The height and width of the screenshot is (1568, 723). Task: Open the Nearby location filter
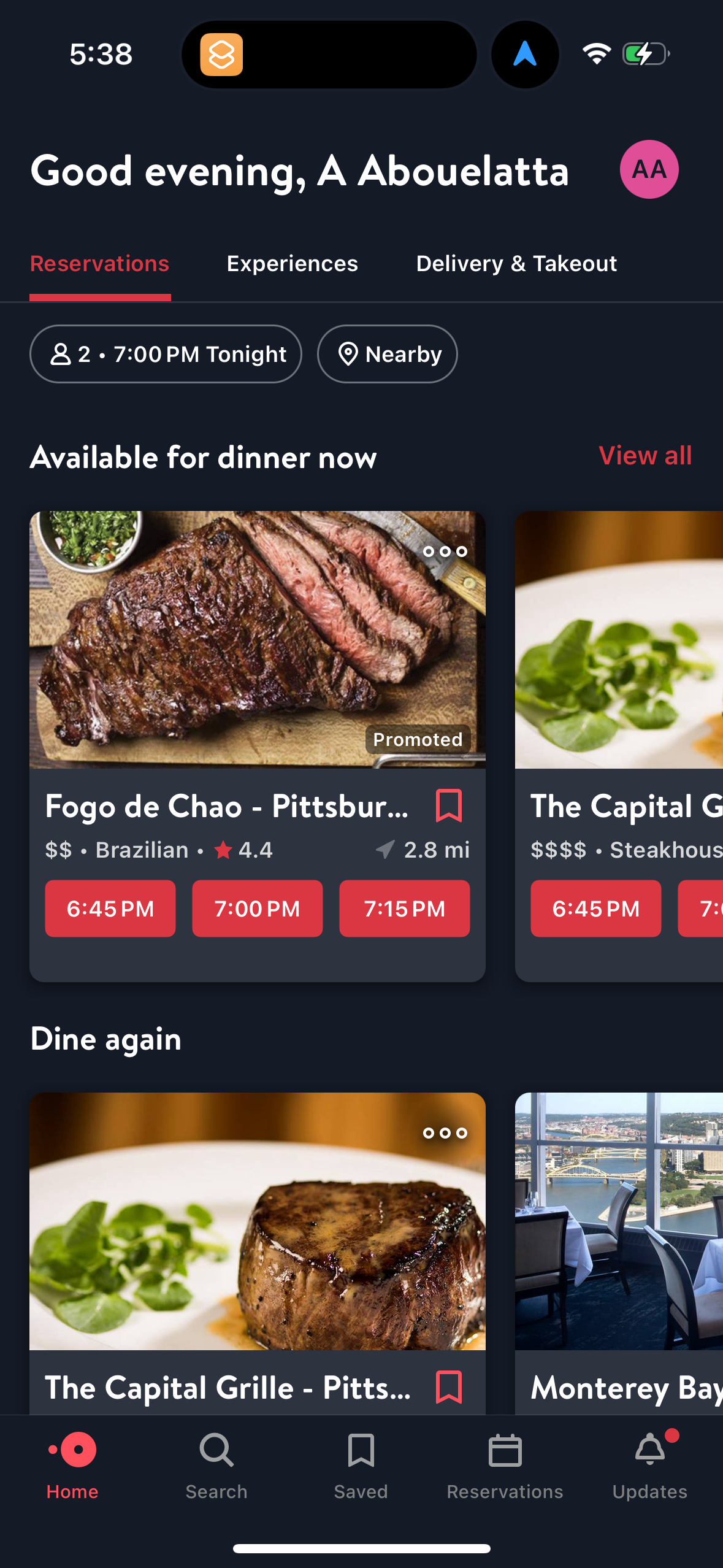[x=387, y=353]
